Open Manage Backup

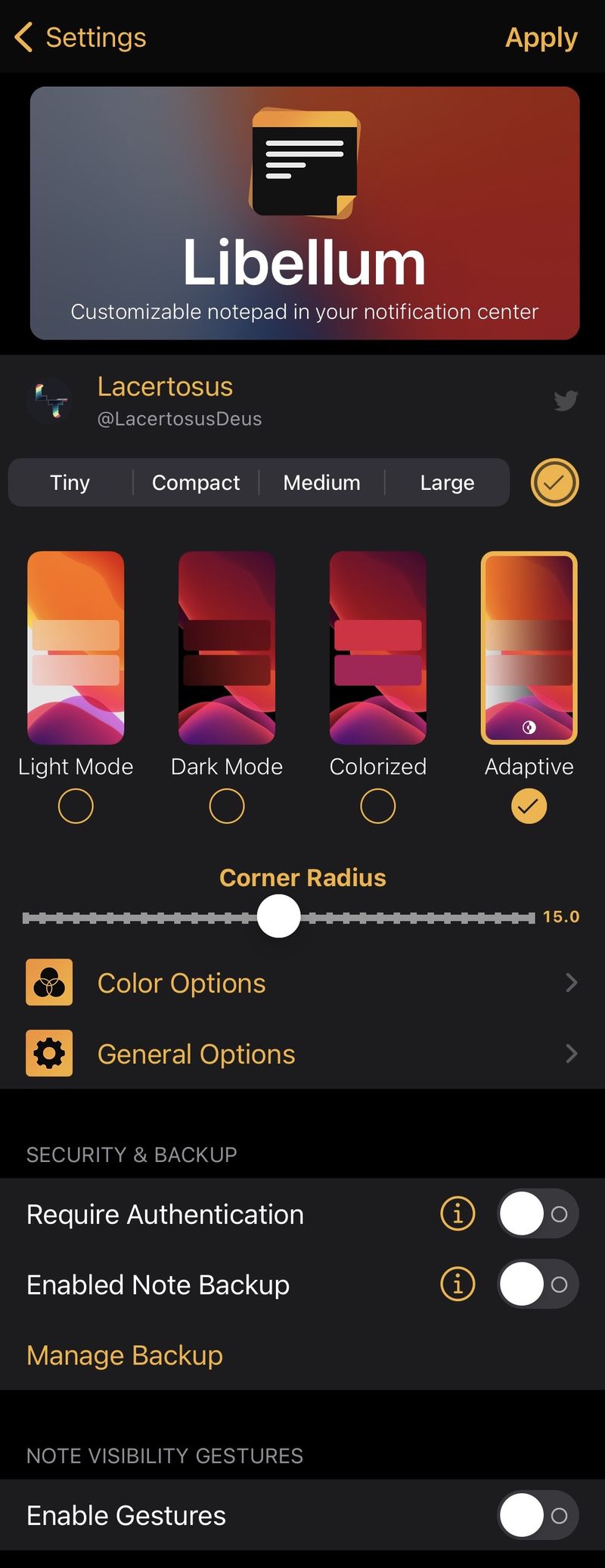coord(125,1356)
